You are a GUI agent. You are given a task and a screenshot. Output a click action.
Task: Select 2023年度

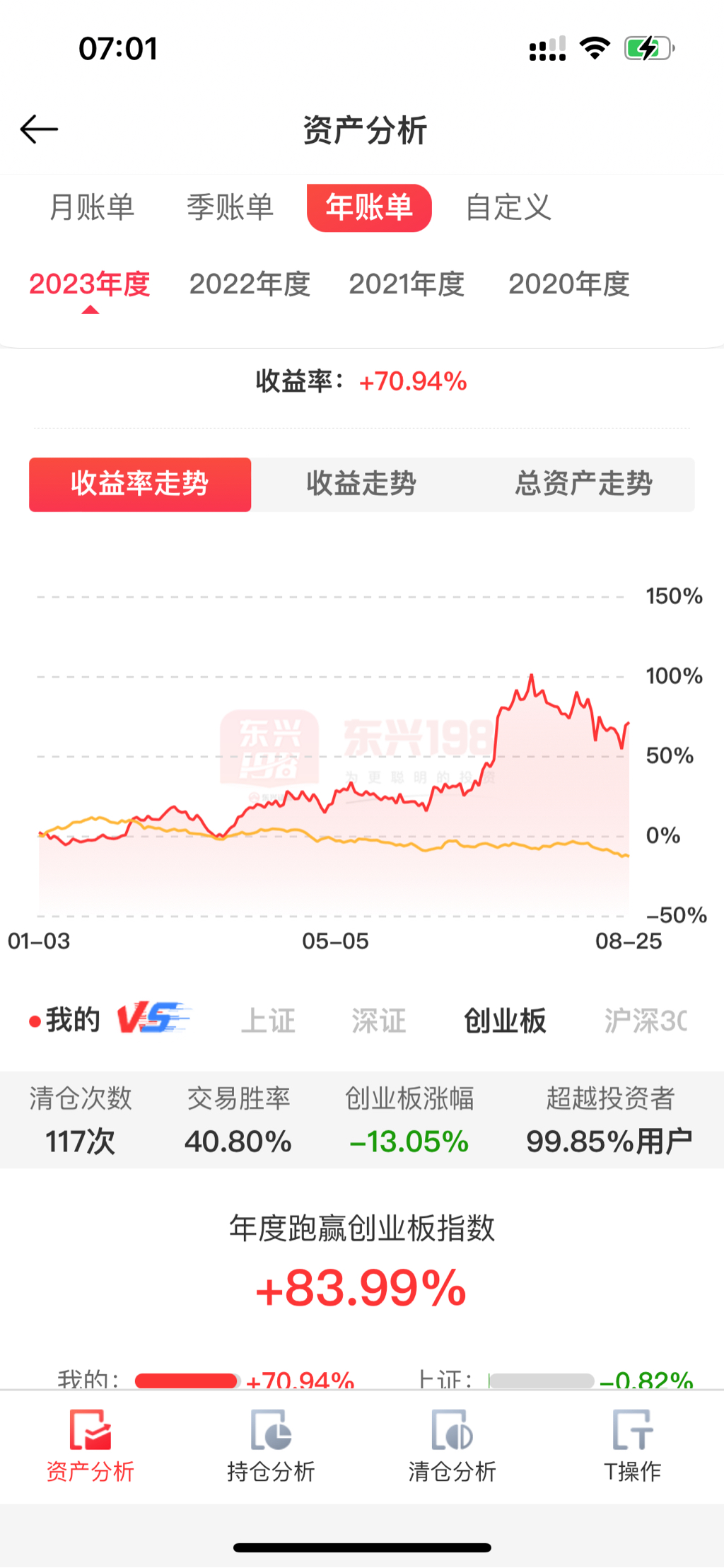pyautogui.click(x=90, y=284)
